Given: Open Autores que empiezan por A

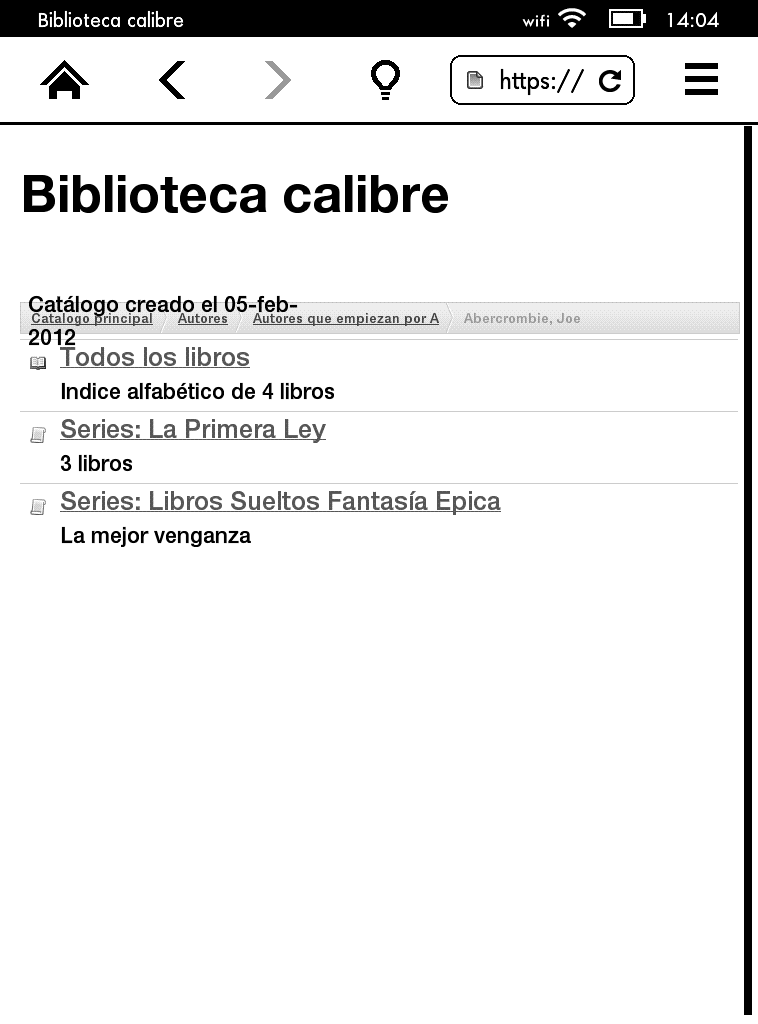Looking at the screenshot, I should click(345, 319).
